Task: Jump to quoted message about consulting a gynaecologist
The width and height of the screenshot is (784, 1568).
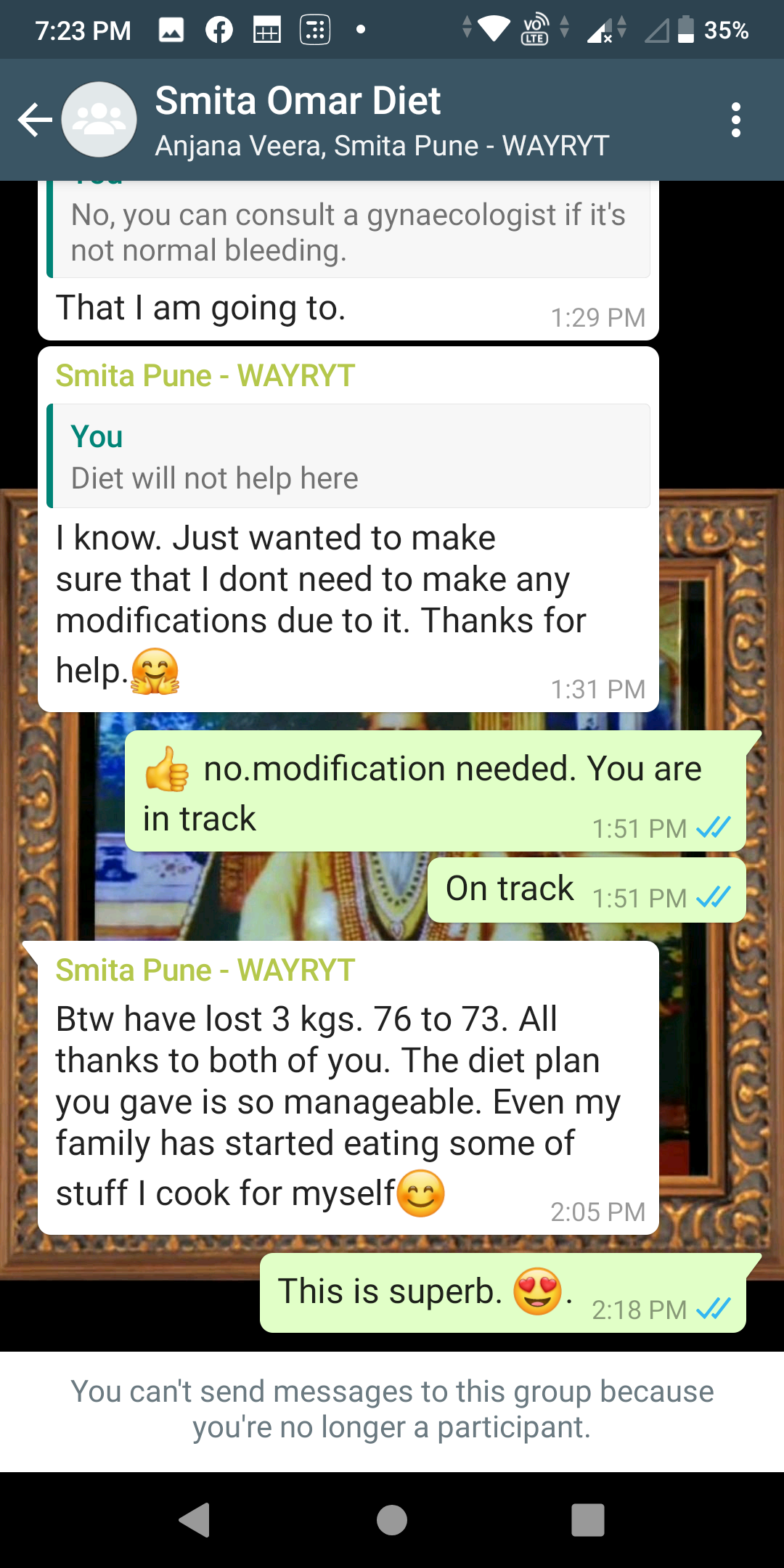Action: (348, 231)
